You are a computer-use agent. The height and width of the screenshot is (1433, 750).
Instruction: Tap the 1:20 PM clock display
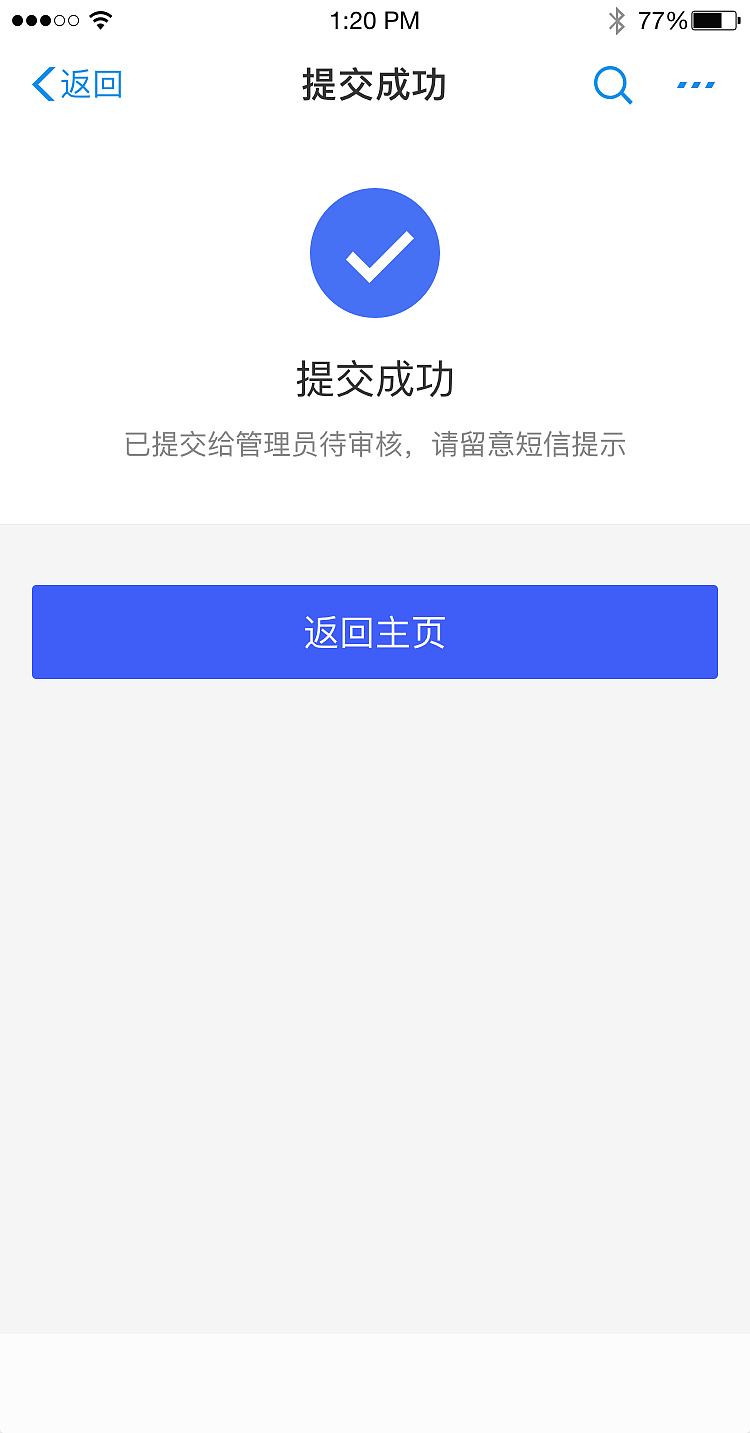(375, 20)
